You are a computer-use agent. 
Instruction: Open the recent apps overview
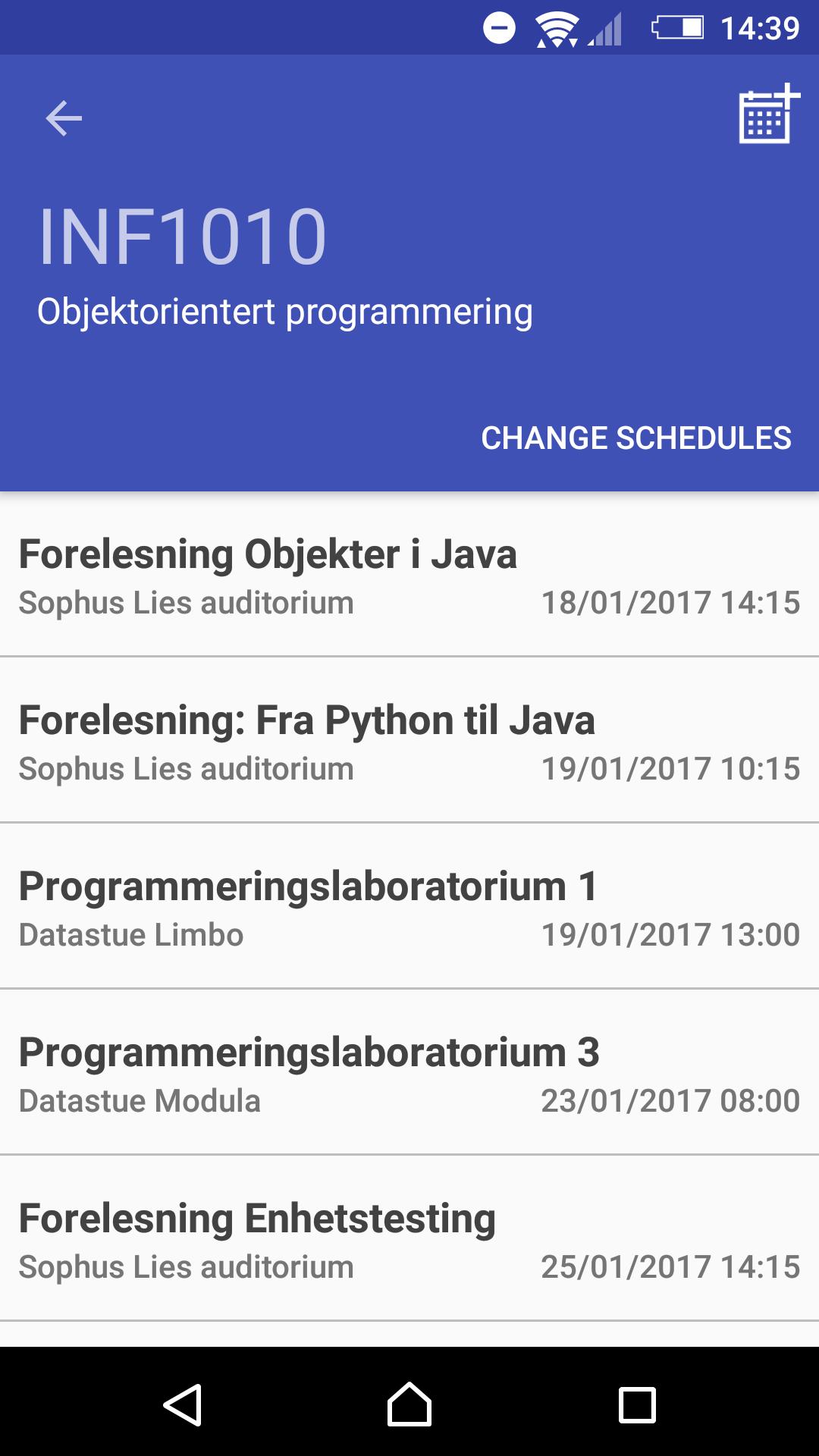pyautogui.click(x=637, y=1404)
